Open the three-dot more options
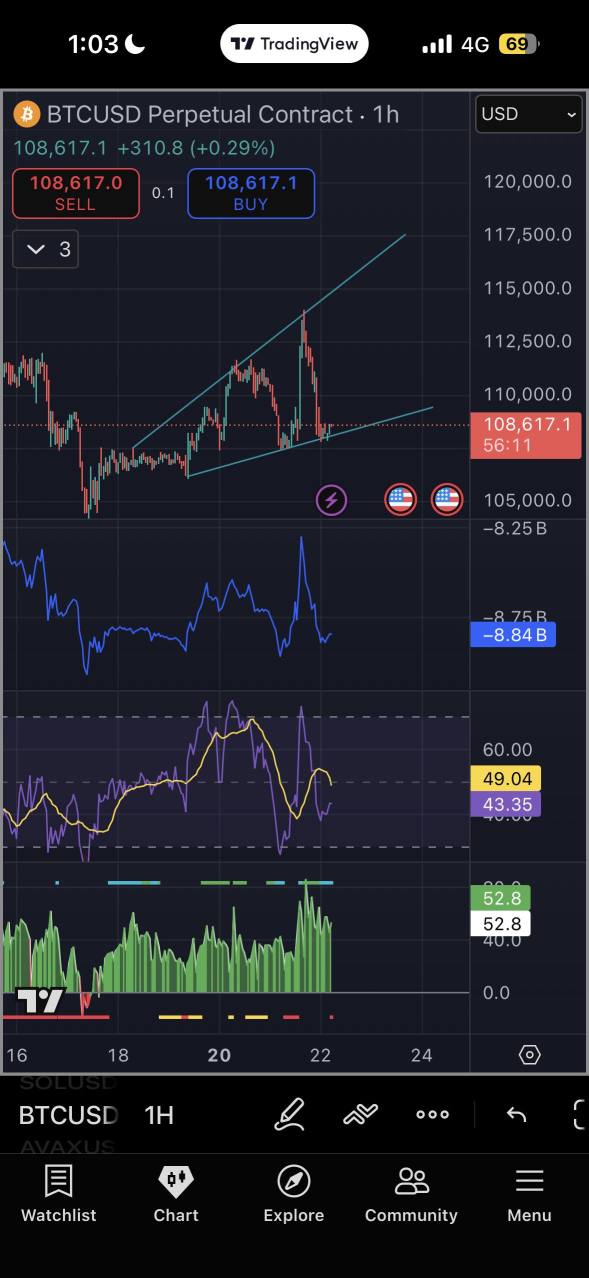This screenshot has width=589, height=1278. (432, 1114)
